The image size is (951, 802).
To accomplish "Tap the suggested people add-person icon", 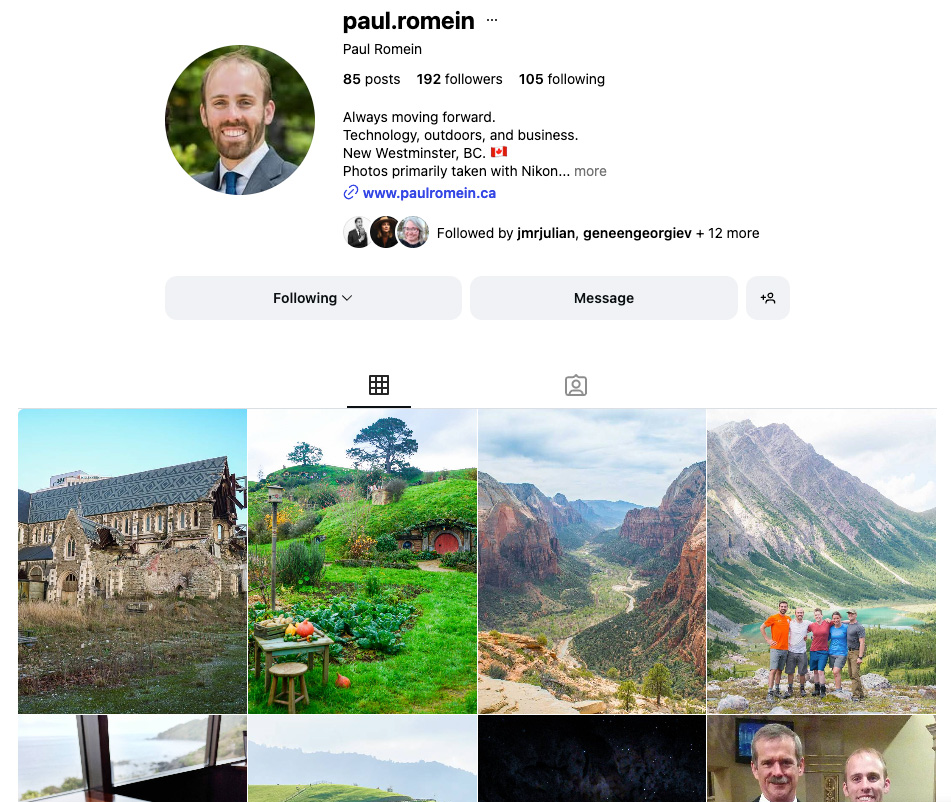I will 767,298.
